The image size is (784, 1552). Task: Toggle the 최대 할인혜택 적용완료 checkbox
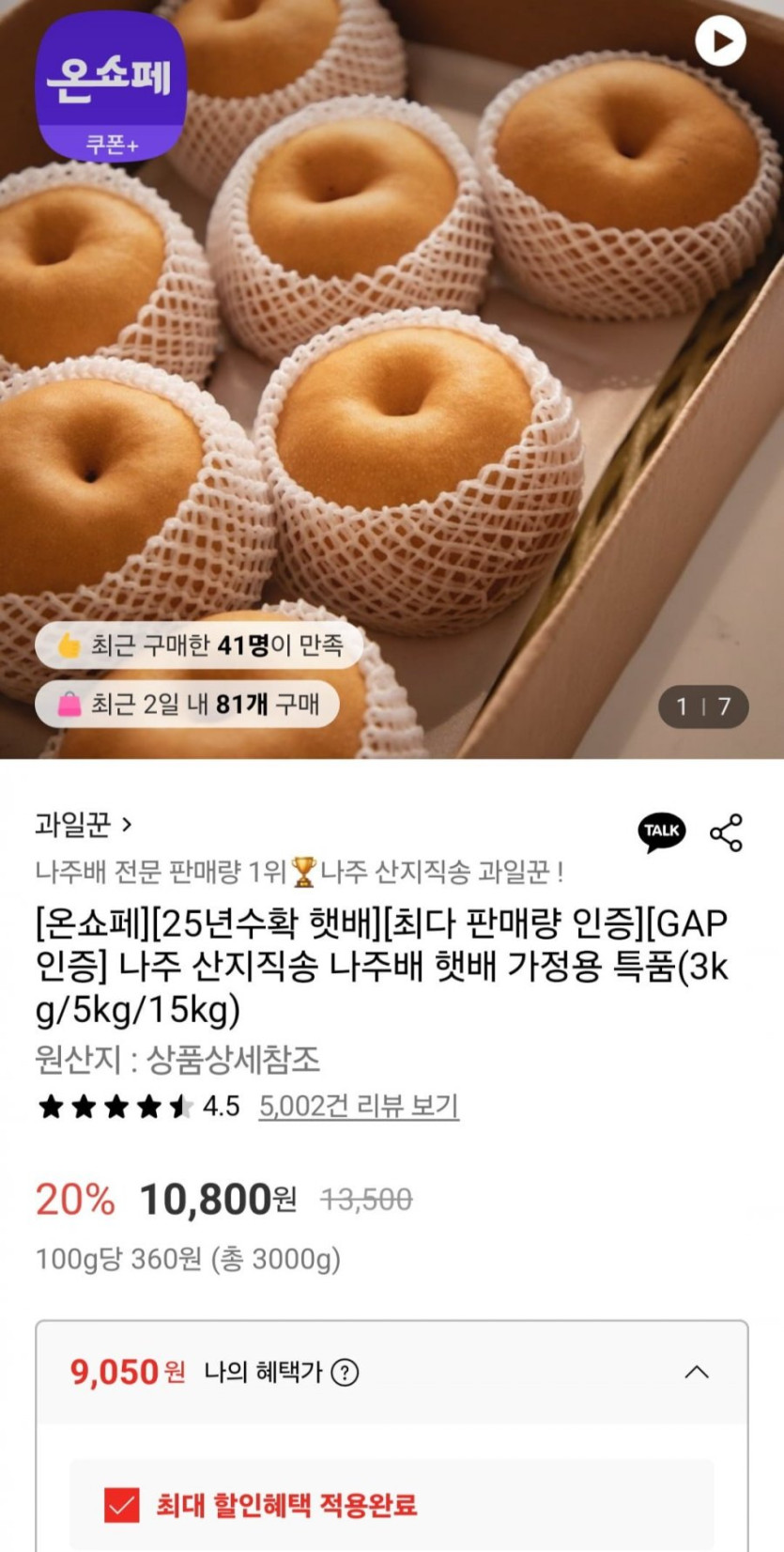point(122,1505)
